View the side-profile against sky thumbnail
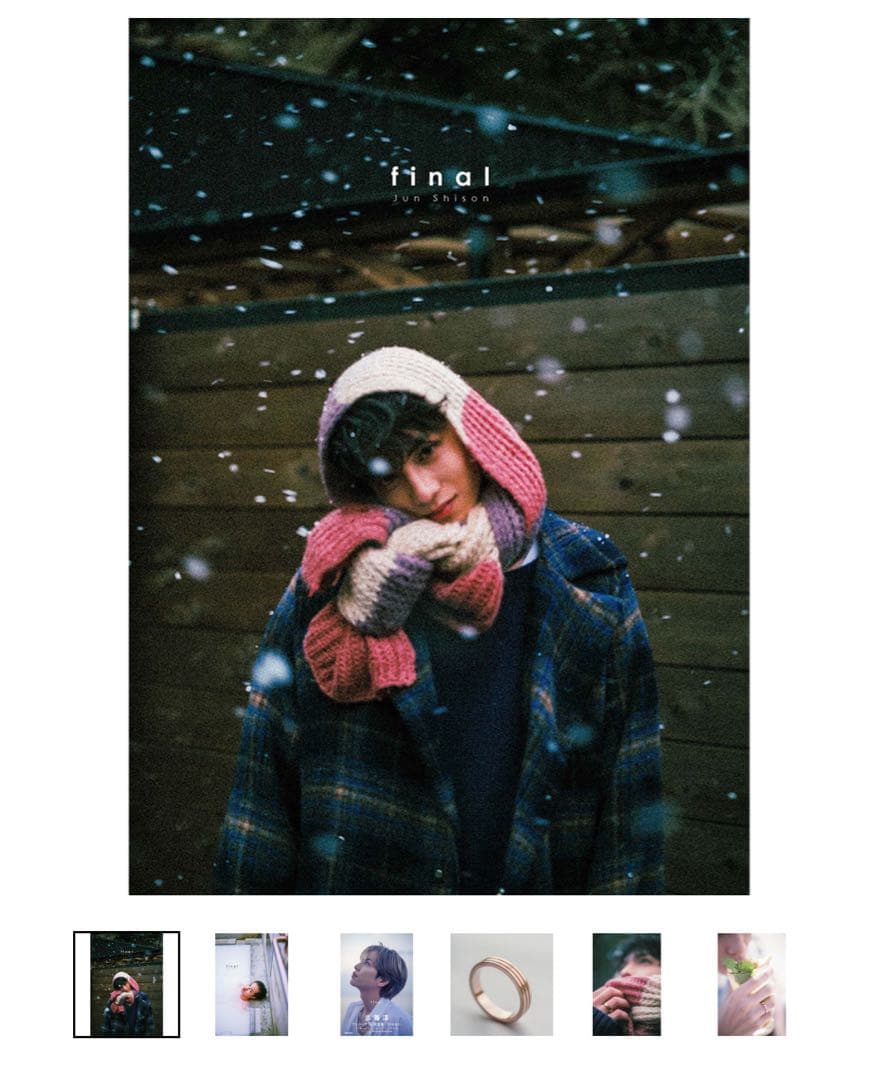The width and height of the screenshot is (878, 1080). (376, 984)
